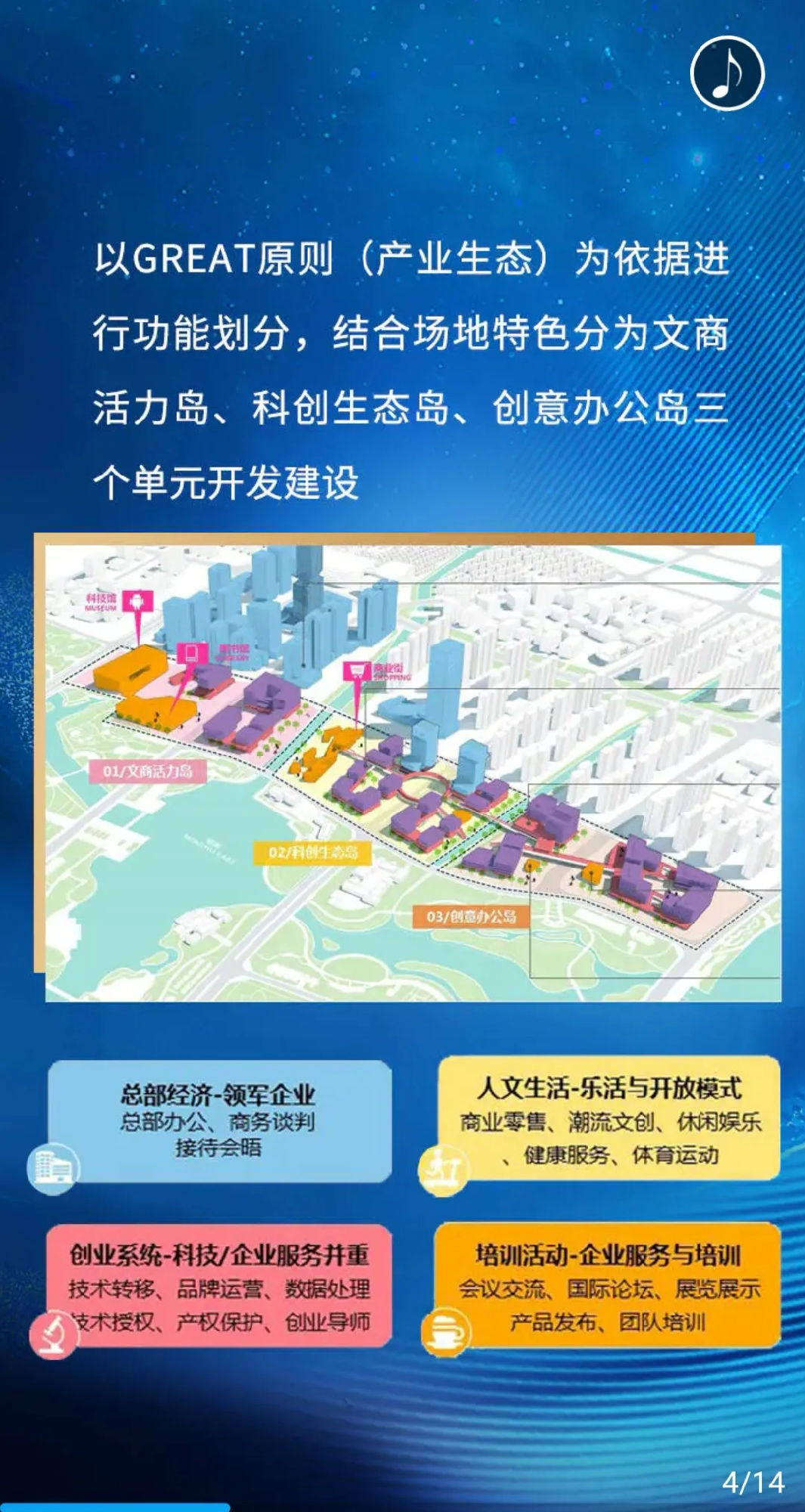The width and height of the screenshot is (805, 1512).
Task: Toggle the background music note icon
Action: click(727, 74)
